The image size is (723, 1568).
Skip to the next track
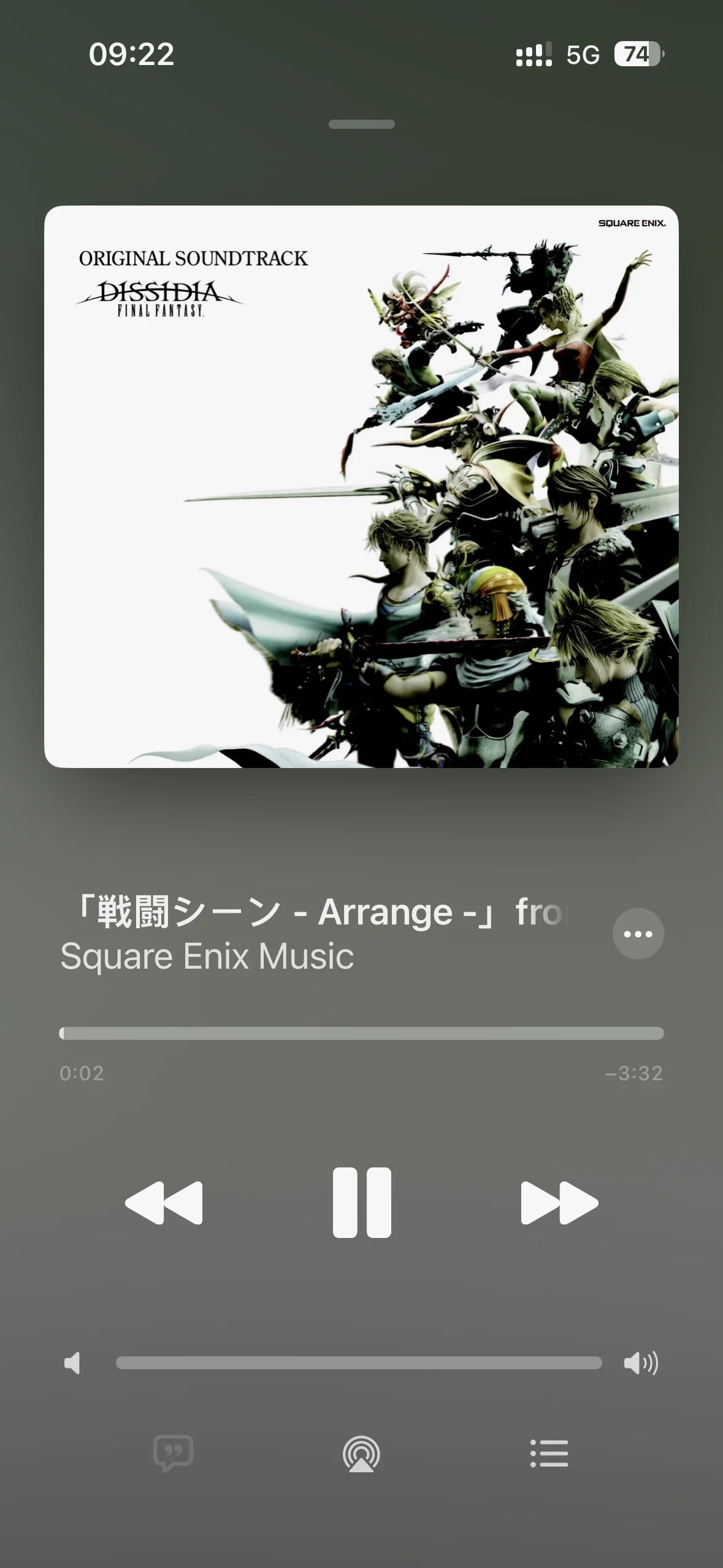tap(559, 1202)
